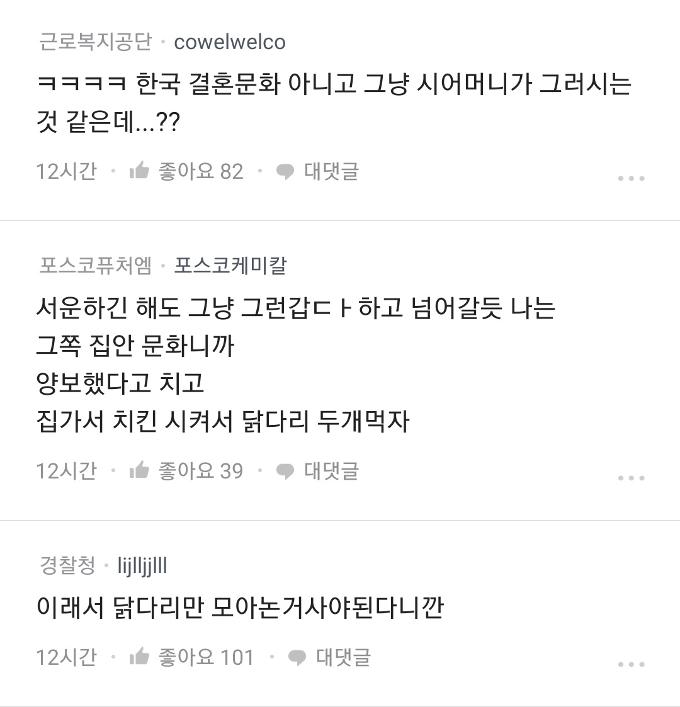Open more options for cowelwelco's comment

[x=631, y=178]
